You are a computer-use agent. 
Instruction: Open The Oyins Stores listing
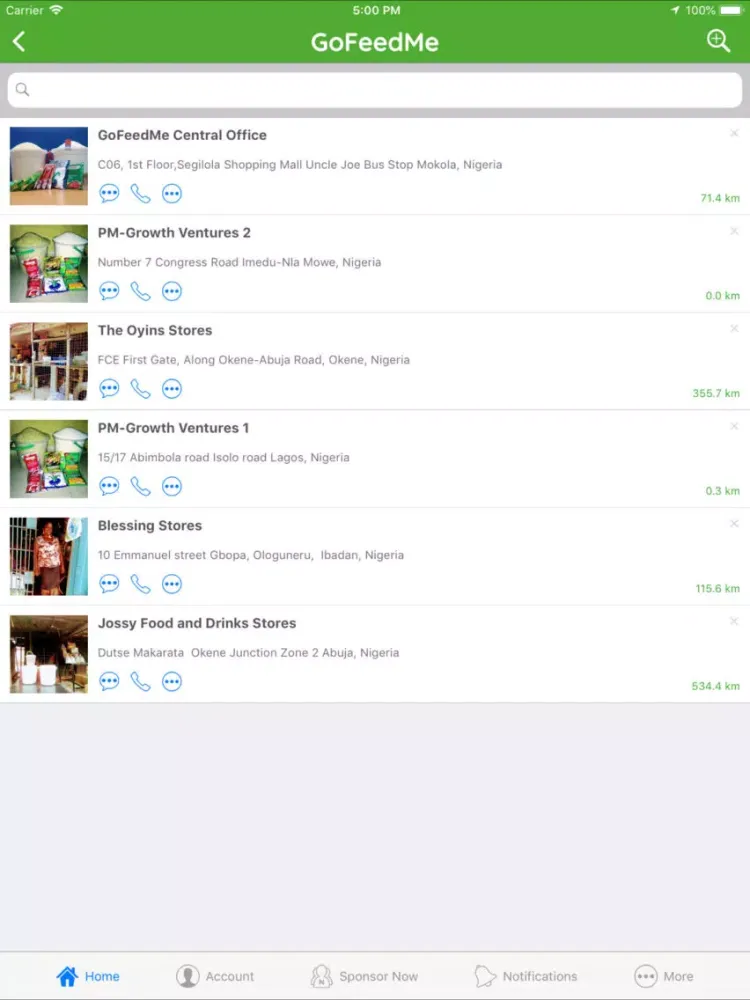pyautogui.click(x=155, y=330)
